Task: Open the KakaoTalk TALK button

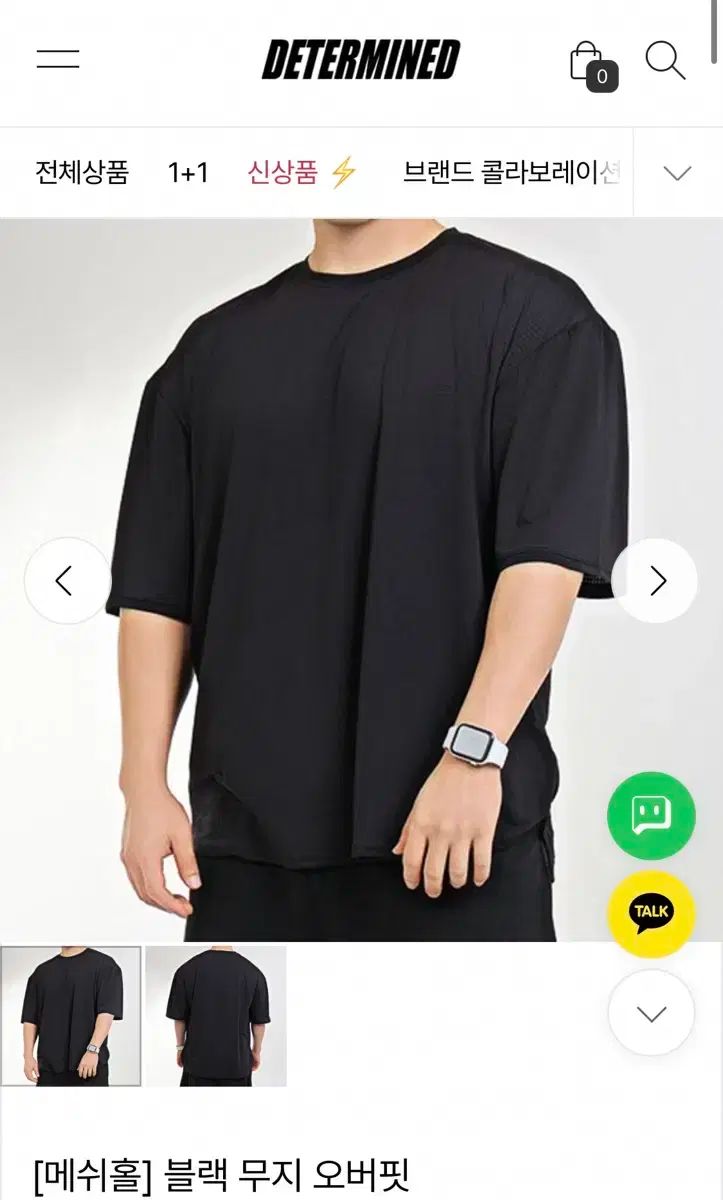Action: (651, 914)
